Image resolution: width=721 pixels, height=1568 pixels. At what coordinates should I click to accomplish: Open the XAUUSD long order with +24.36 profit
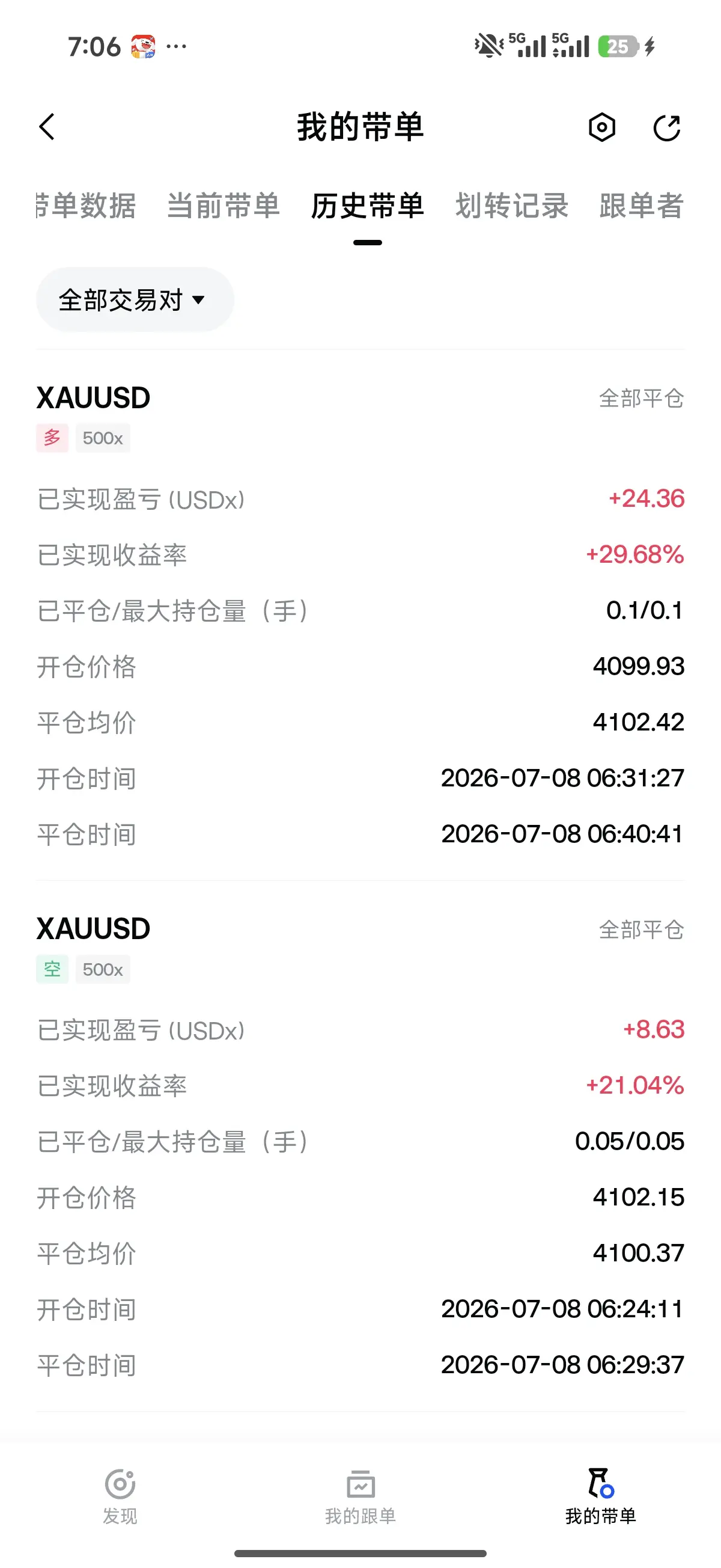tap(360, 615)
